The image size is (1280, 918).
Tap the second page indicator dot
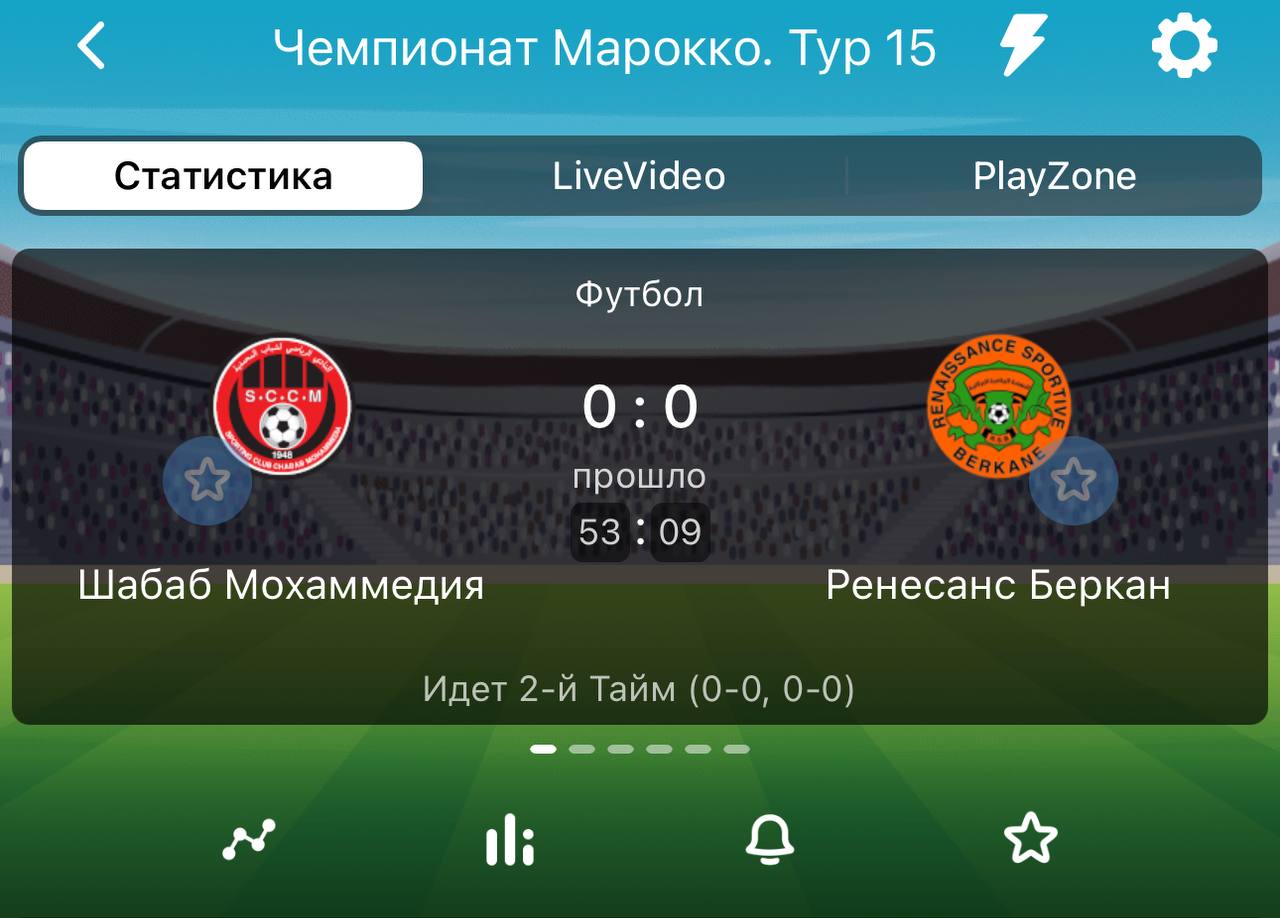tap(582, 749)
